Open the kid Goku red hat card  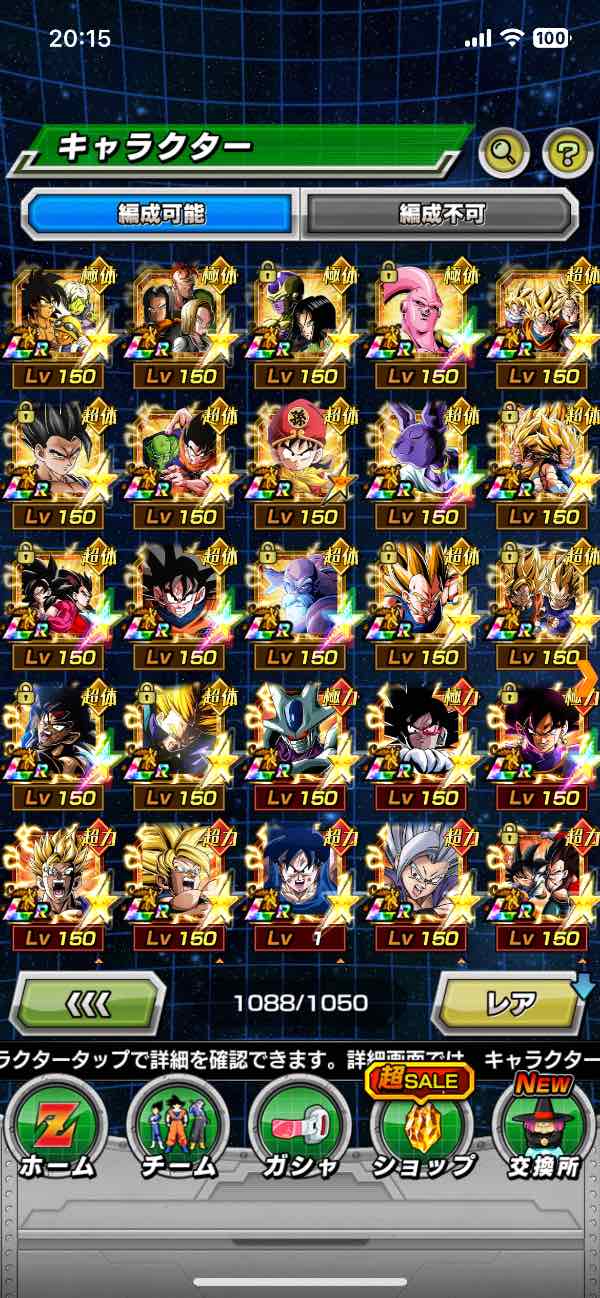point(300,464)
